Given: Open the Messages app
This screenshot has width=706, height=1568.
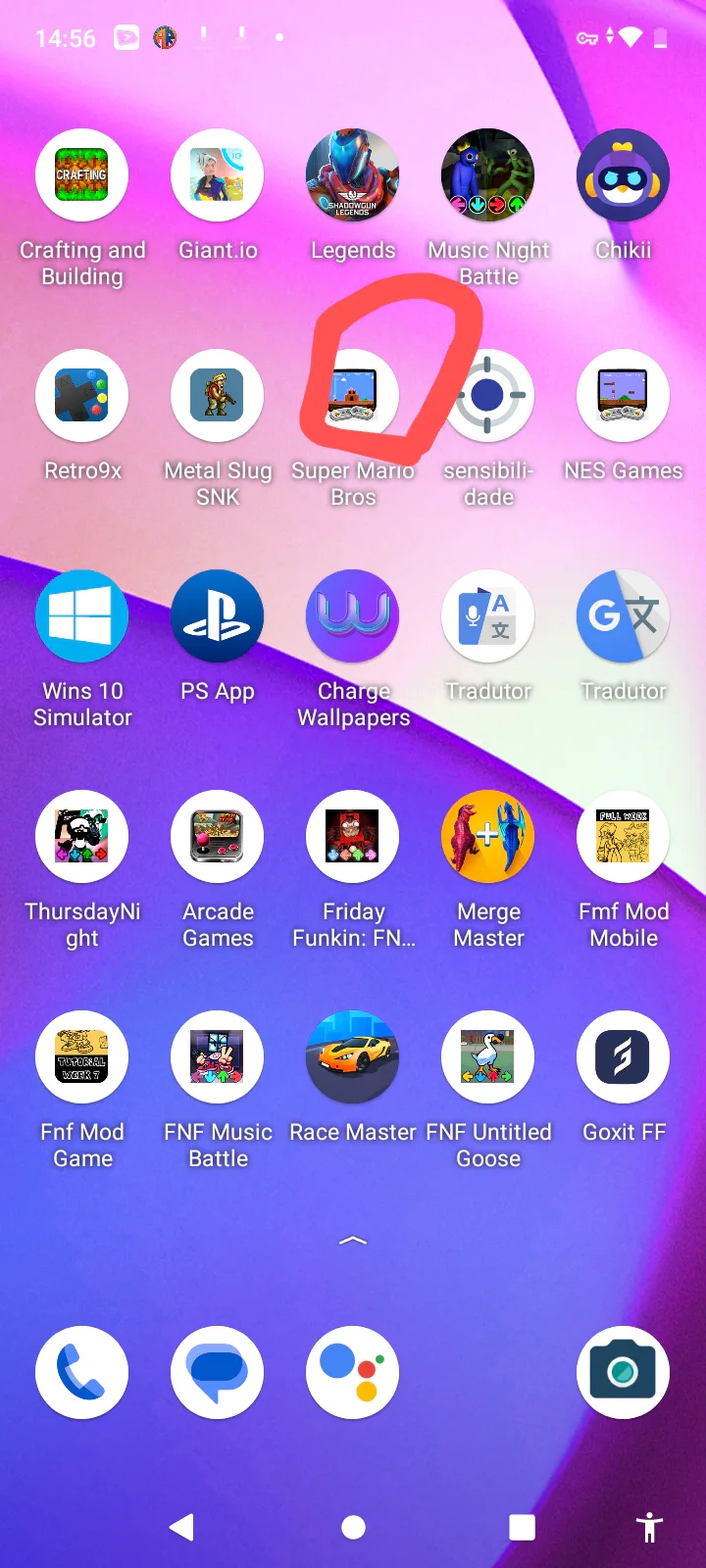Looking at the screenshot, I should click(218, 1372).
